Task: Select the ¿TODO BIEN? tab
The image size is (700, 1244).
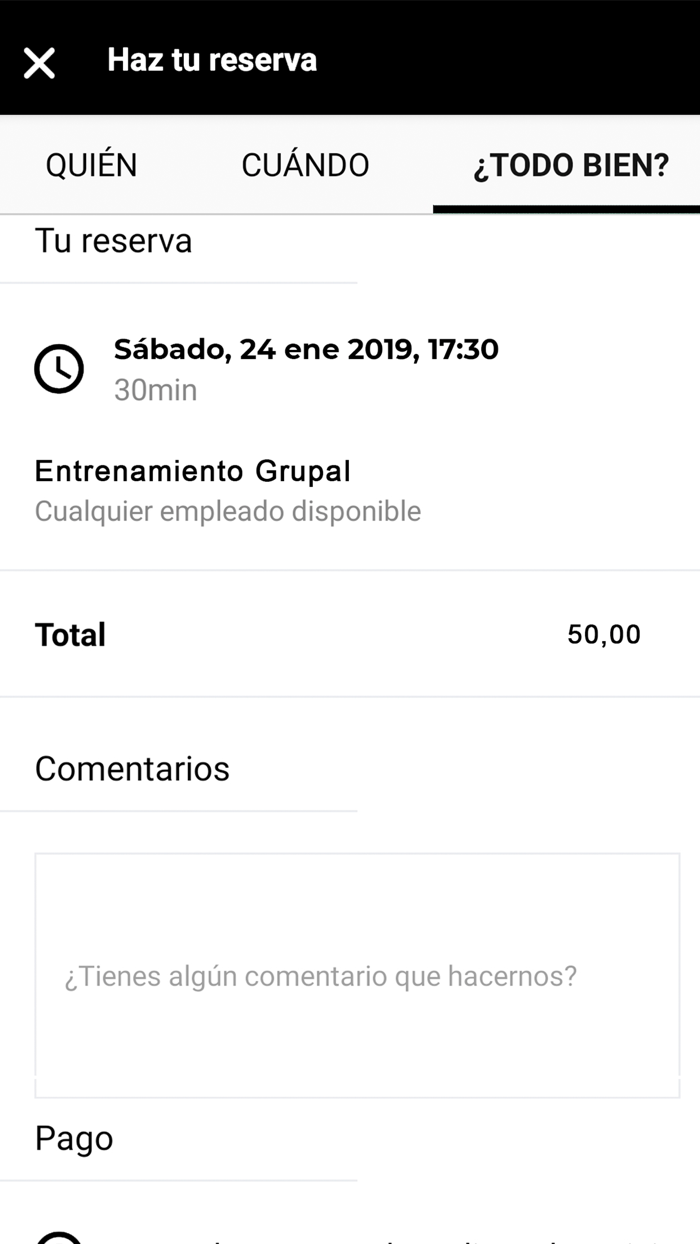Action: 570,165
